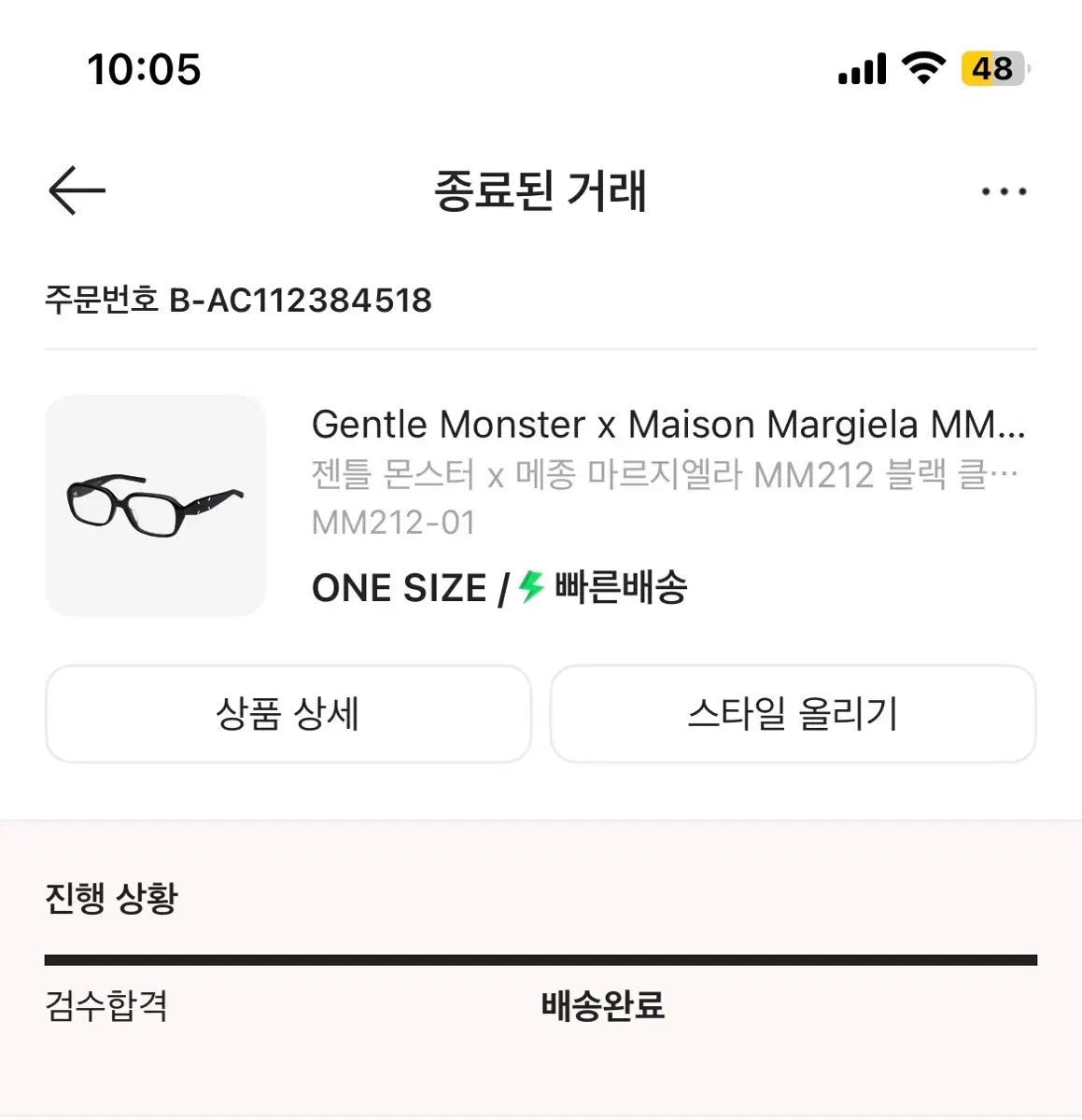The width and height of the screenshot is (1082, 1120).
Task: Tap the 주문번호 order number row
Action: 238,301
